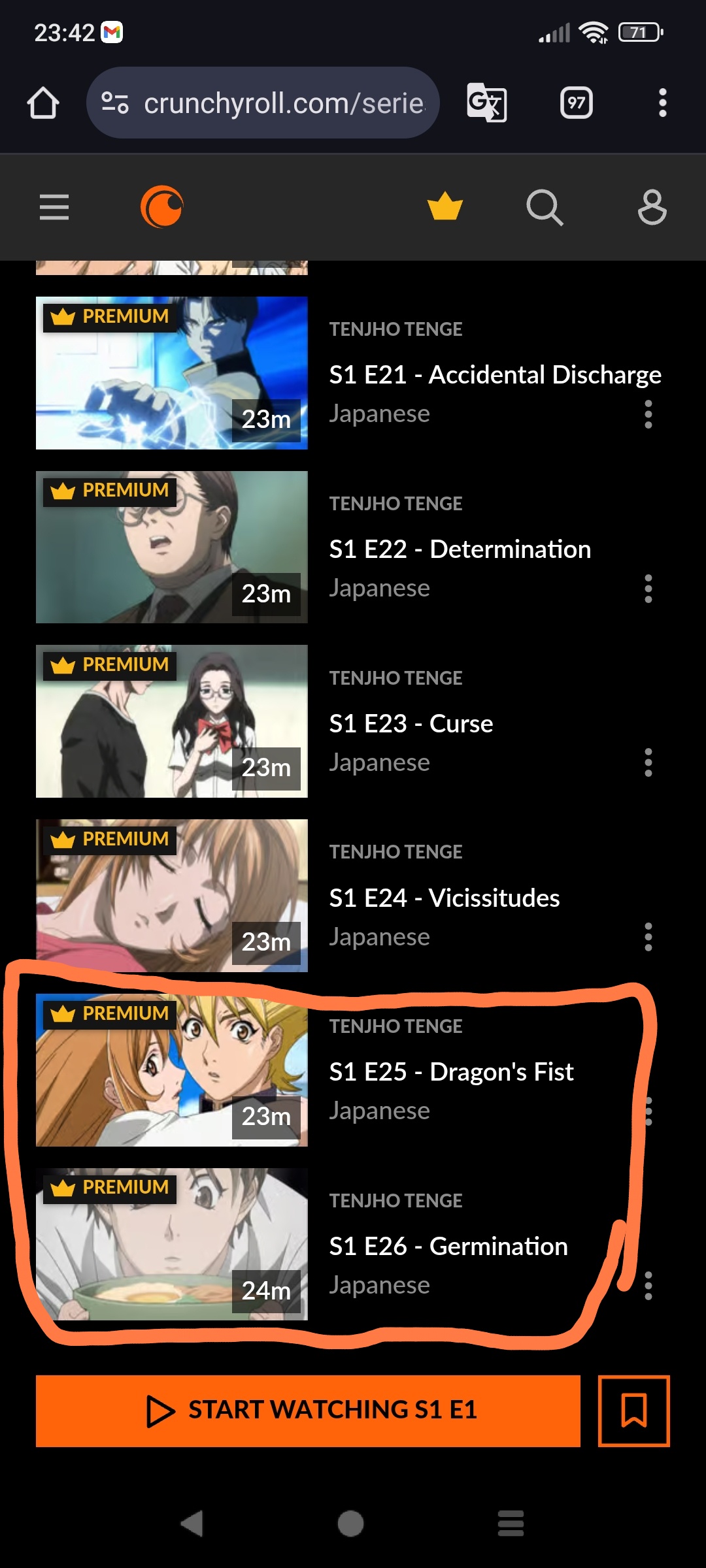
Task: Open more options for E26 Germination
Action: click(x=648, y=1286)
